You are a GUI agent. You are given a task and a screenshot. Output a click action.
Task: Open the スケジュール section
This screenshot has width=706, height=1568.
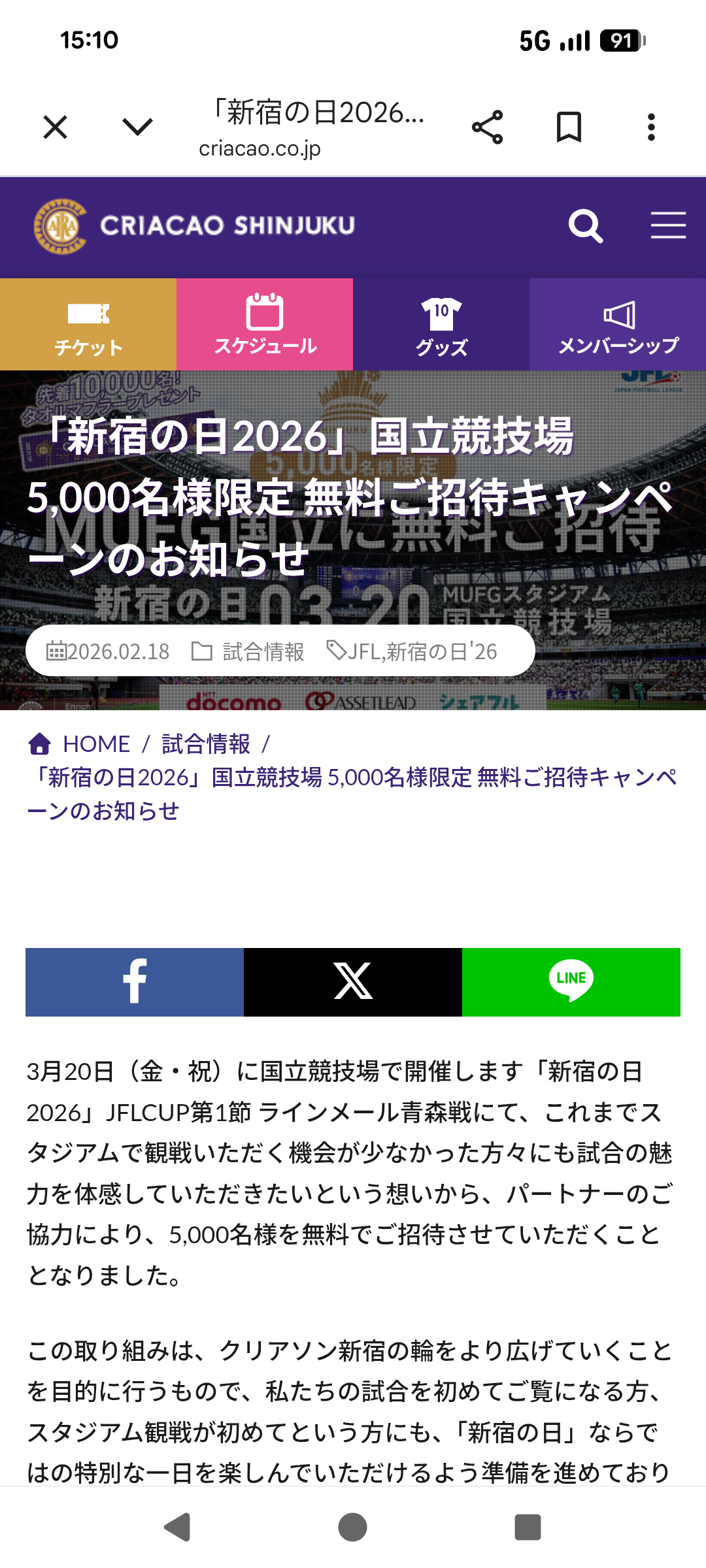click(265, 325)
